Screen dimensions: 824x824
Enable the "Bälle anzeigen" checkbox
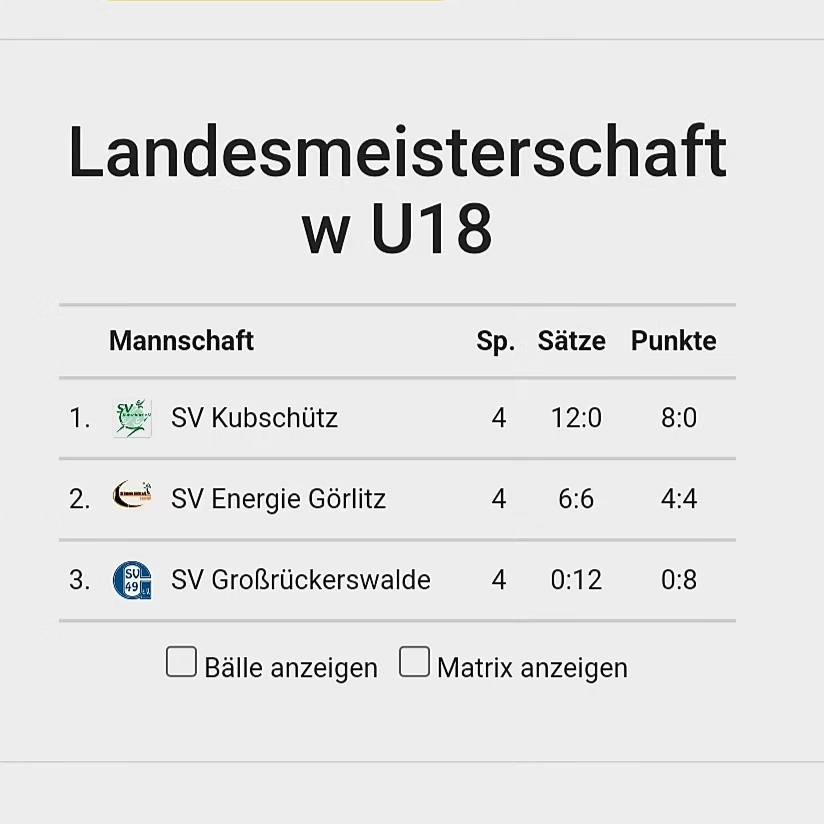click(x=181, y=662)
